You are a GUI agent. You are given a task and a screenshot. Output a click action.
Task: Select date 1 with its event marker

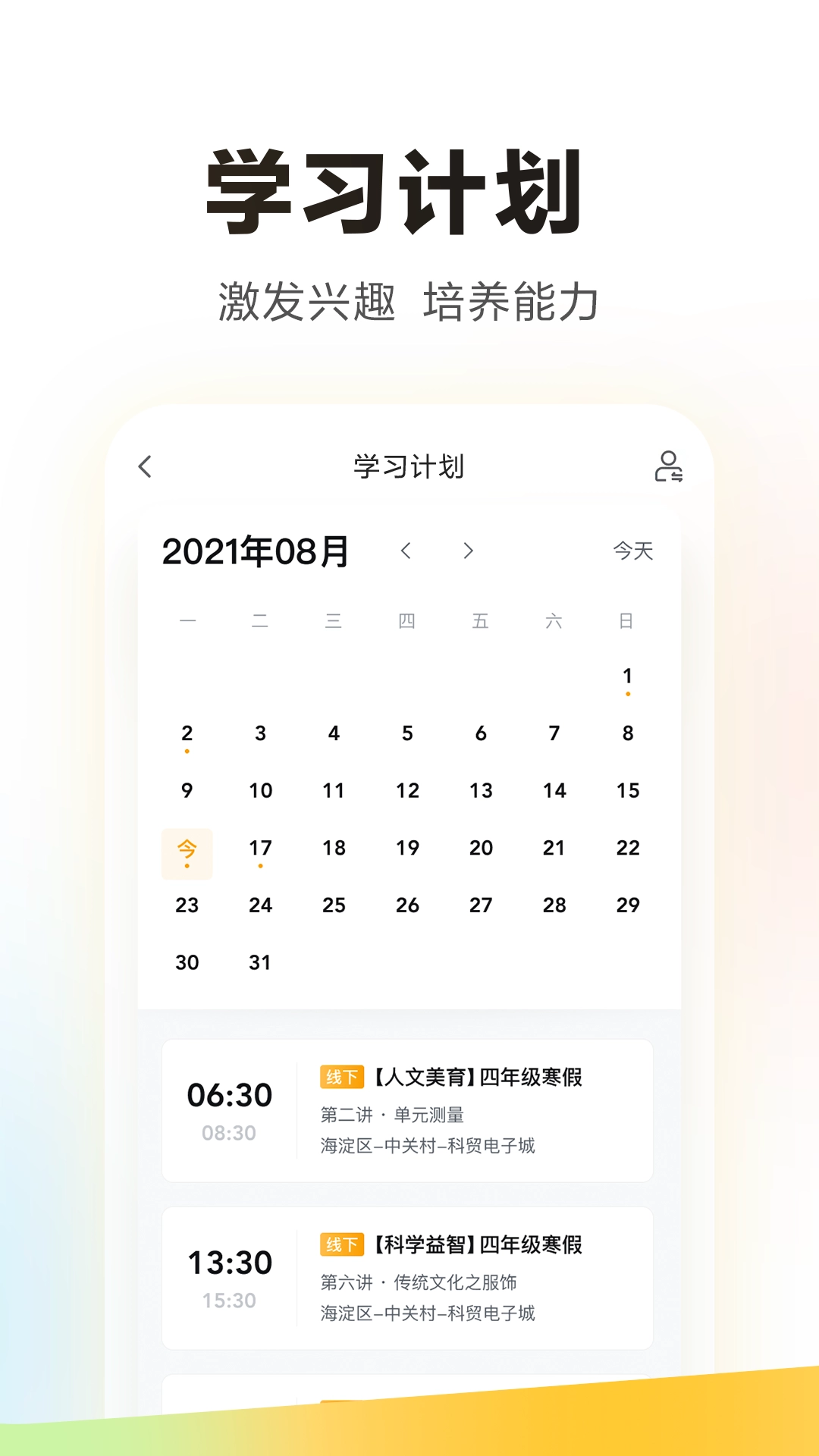[628, 677]
